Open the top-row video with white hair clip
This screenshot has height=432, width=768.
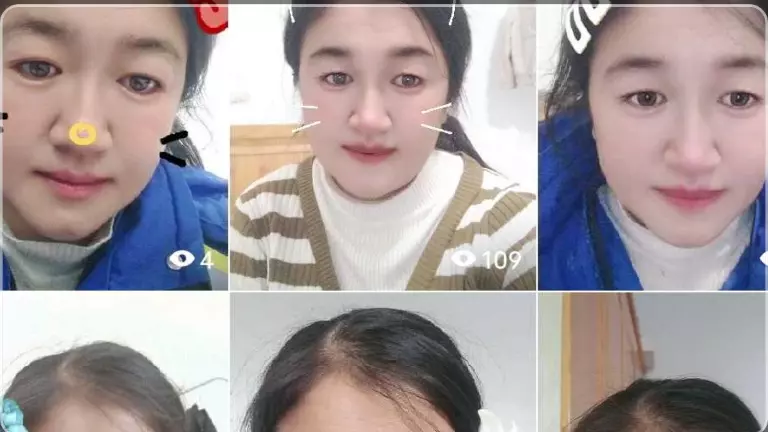point(652,147)
